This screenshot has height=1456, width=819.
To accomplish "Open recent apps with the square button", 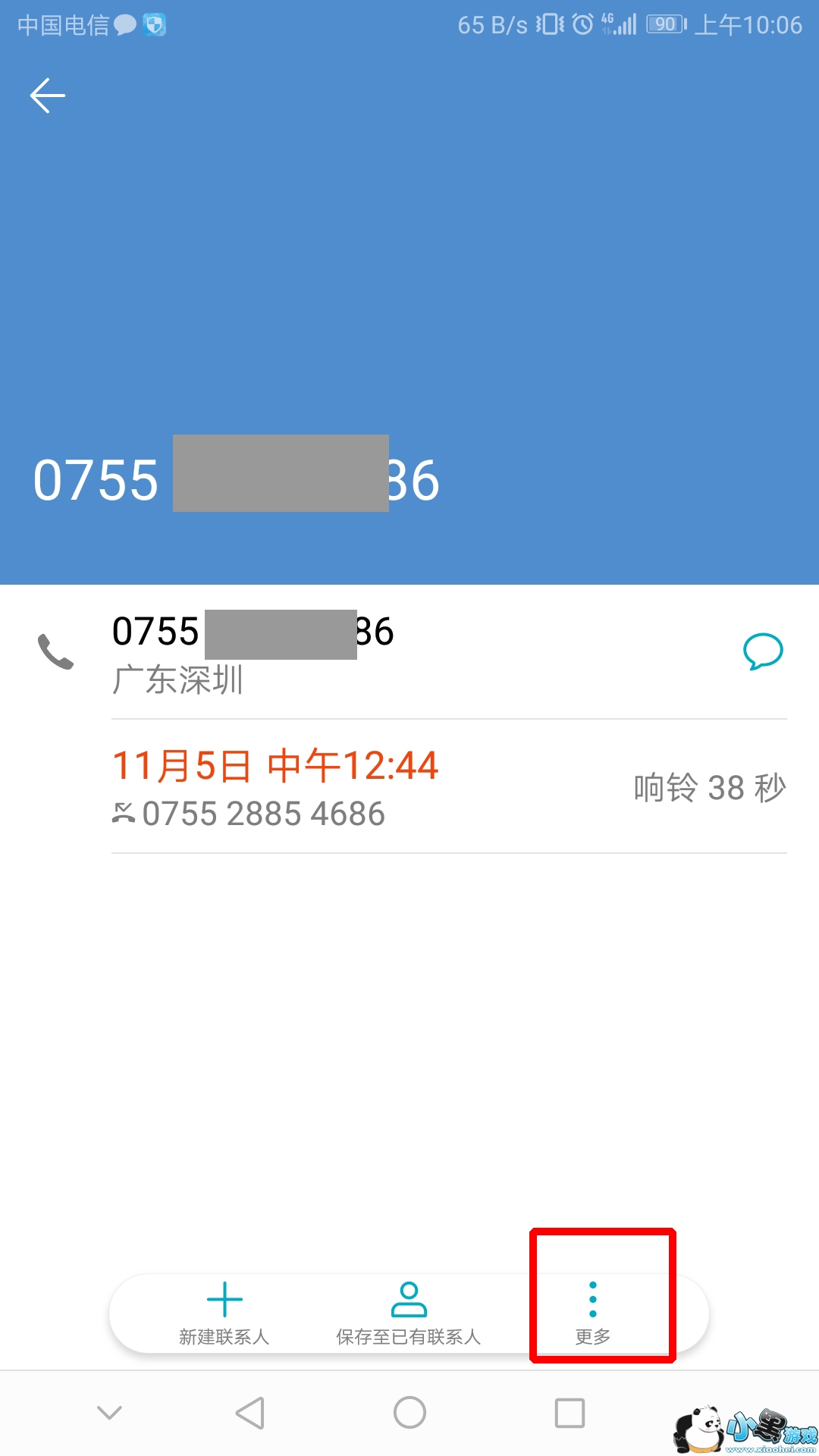I will (570, 1412).
